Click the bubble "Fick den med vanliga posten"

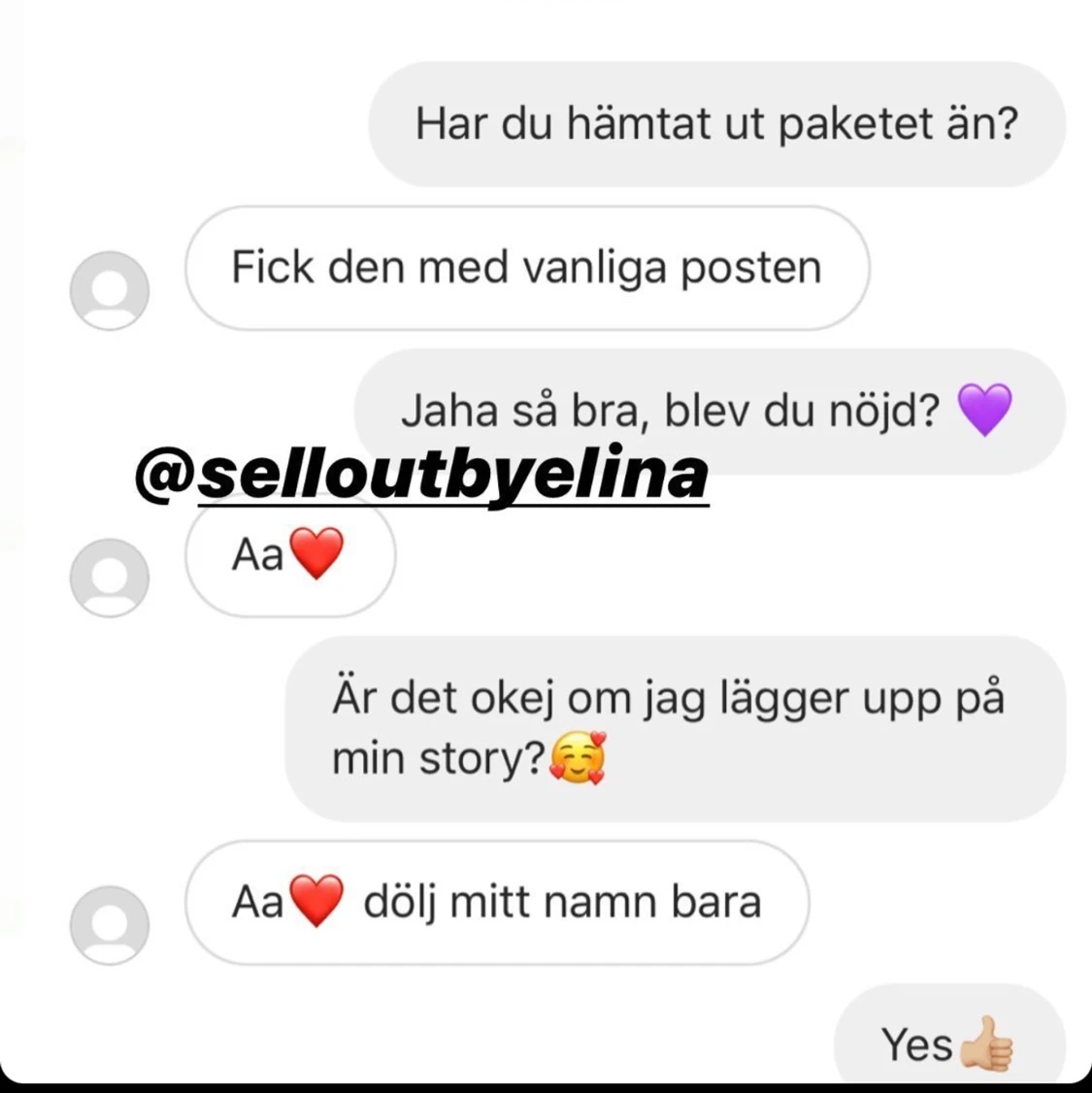pos(526,269)
